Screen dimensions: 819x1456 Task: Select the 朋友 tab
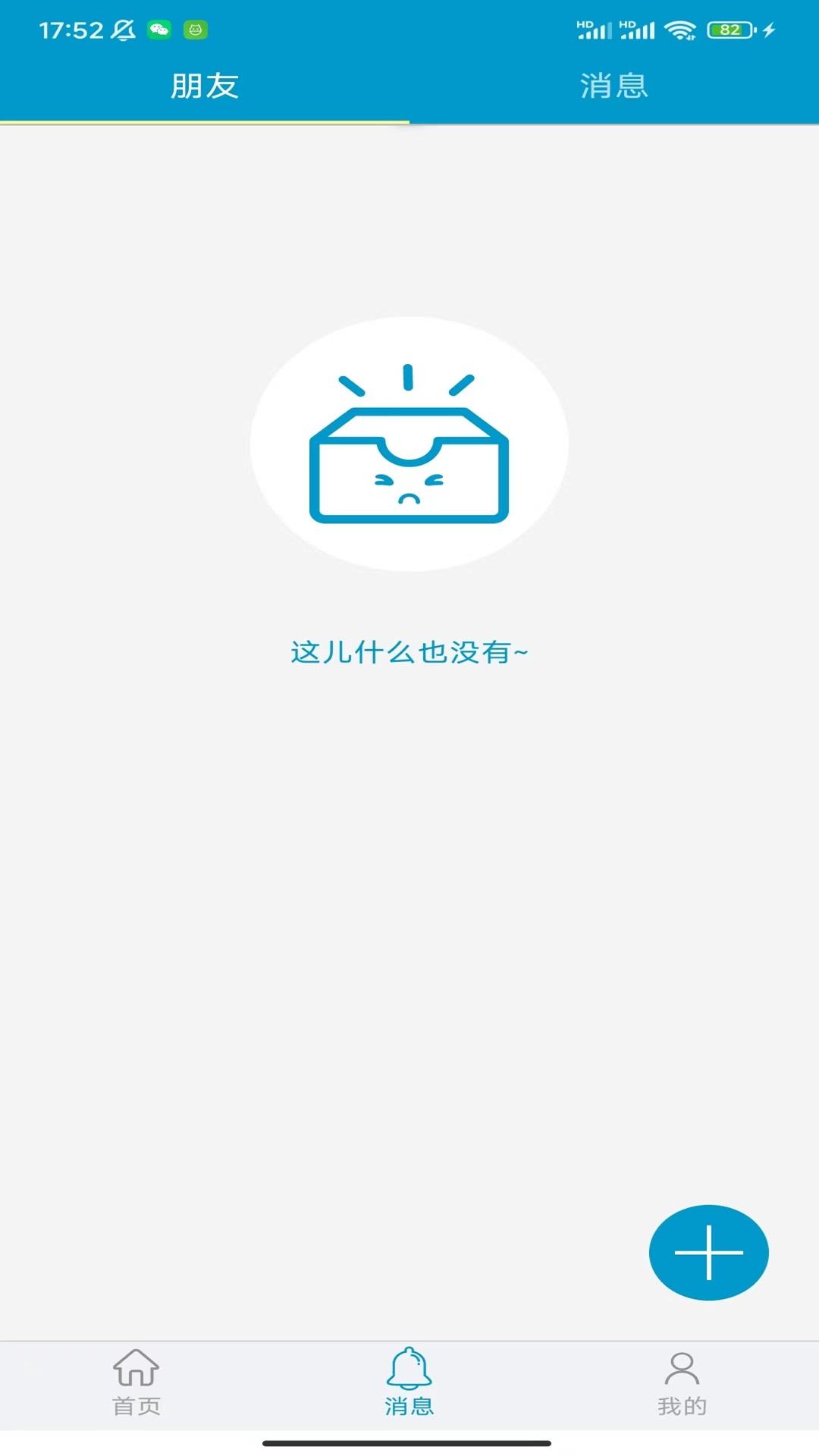(205, 86)
